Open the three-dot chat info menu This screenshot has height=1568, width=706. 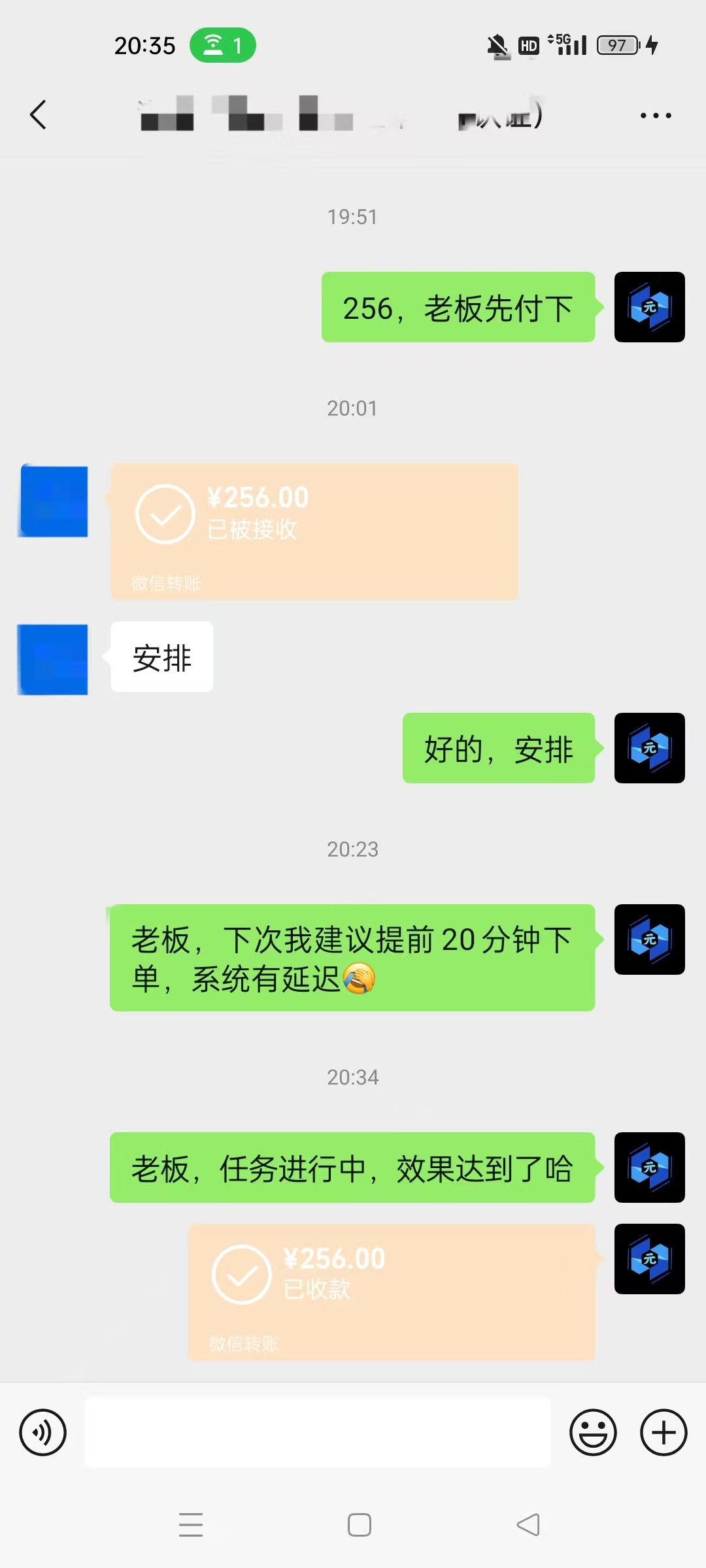tap(656, 116)
